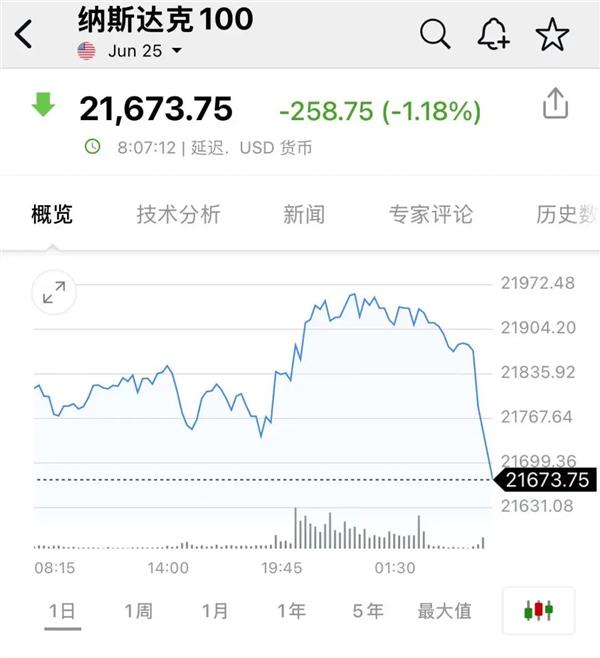Go back using the arrow icon
The height and width of the screenshot is (658, 600).
23,34
